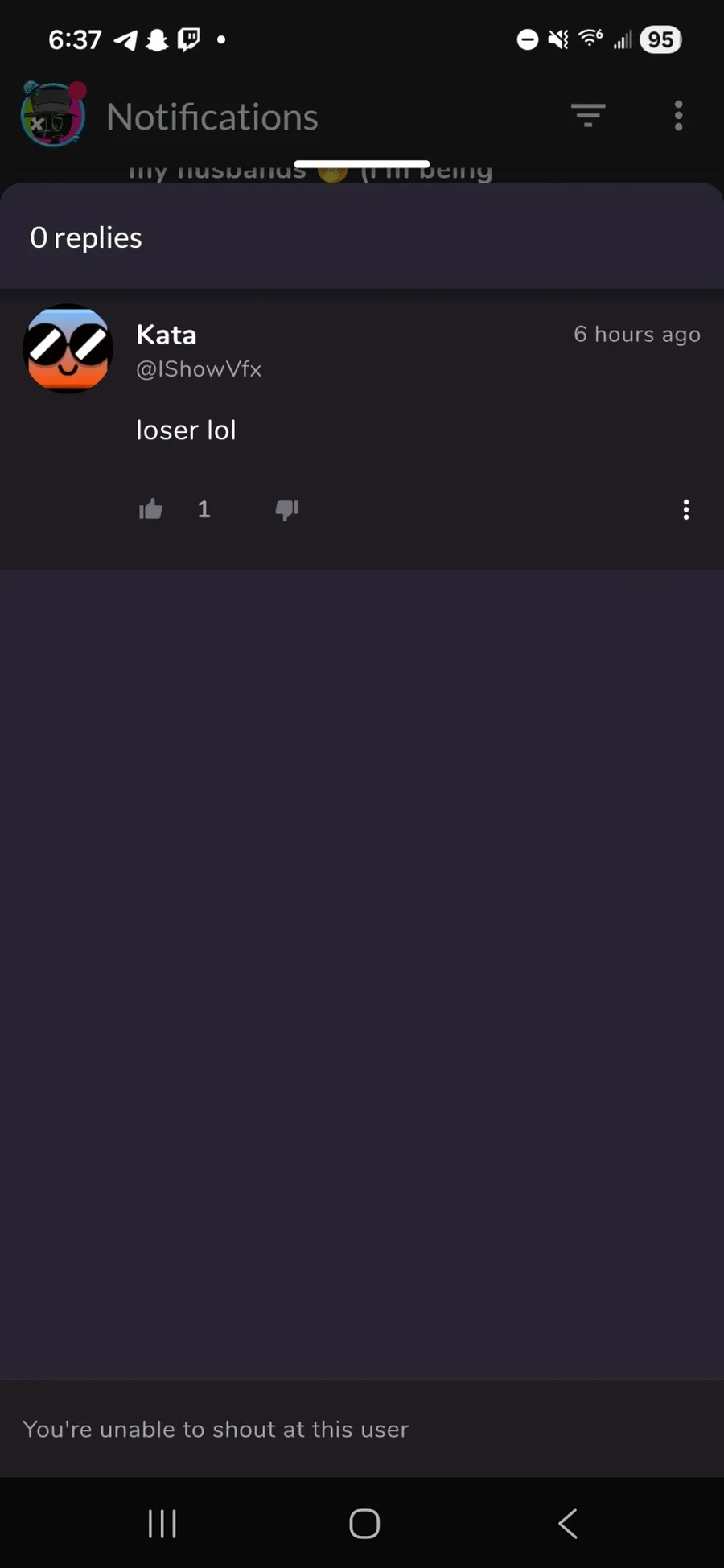Like Kata's "loser lol" comment
Screen dimensions: 724x1568
click(150, 509)
